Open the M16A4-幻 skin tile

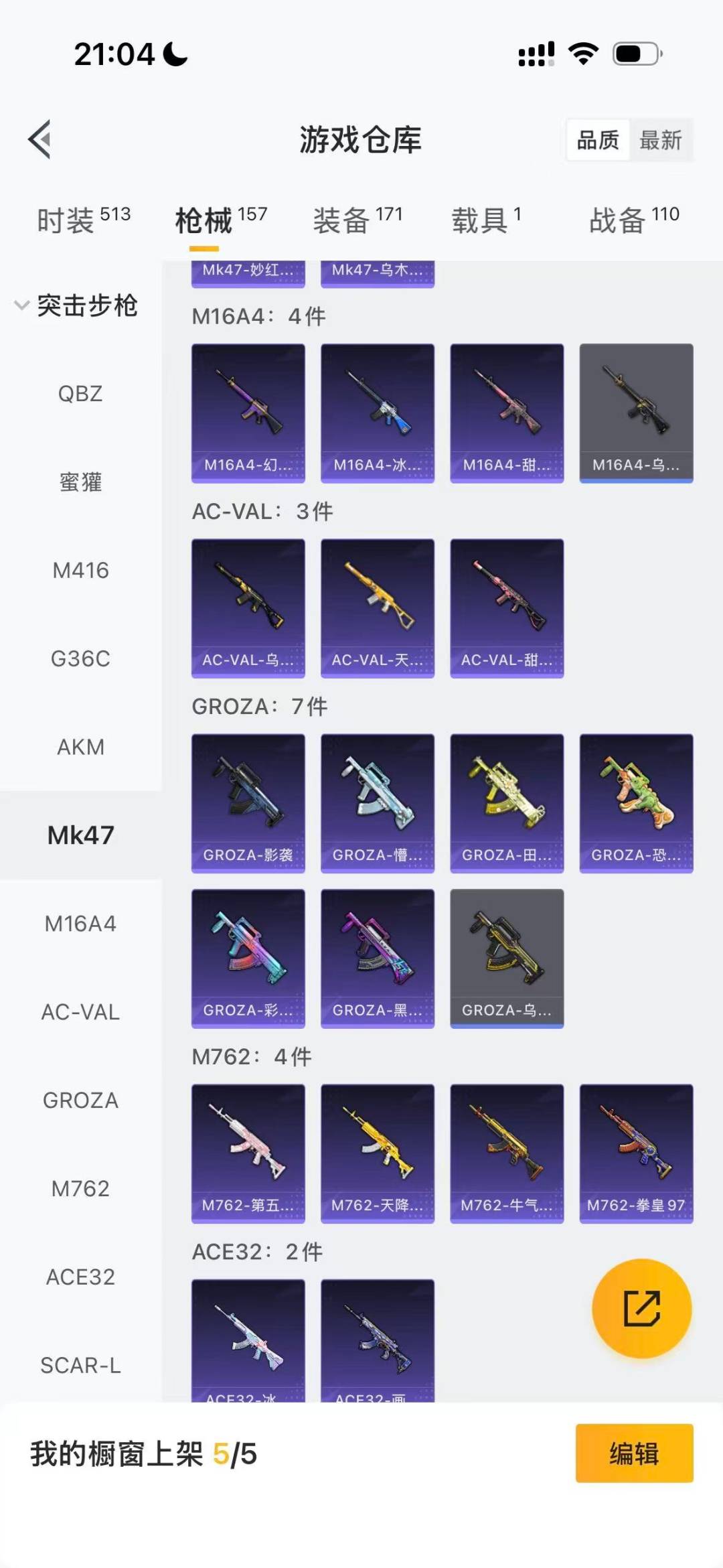click(x=248, y=413)
